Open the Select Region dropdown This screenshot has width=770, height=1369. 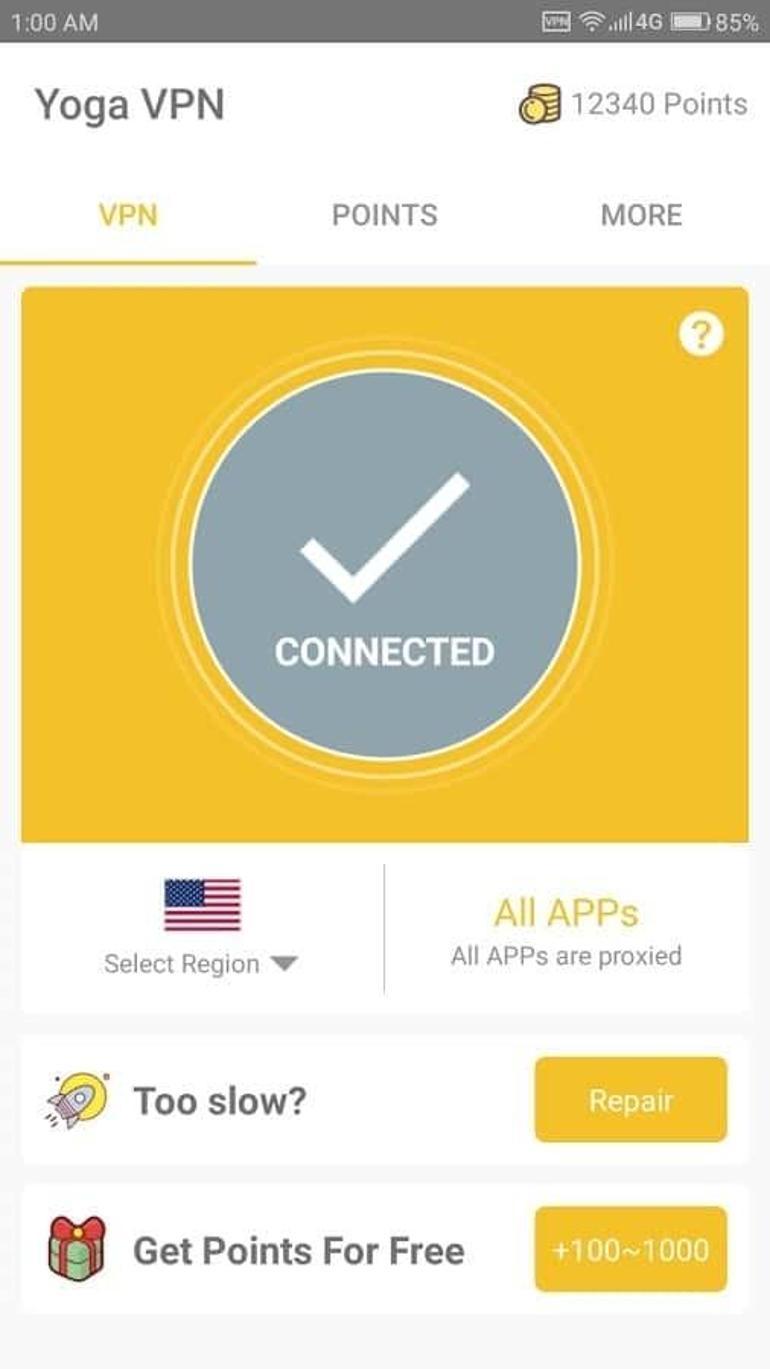(x=201, y=963)
